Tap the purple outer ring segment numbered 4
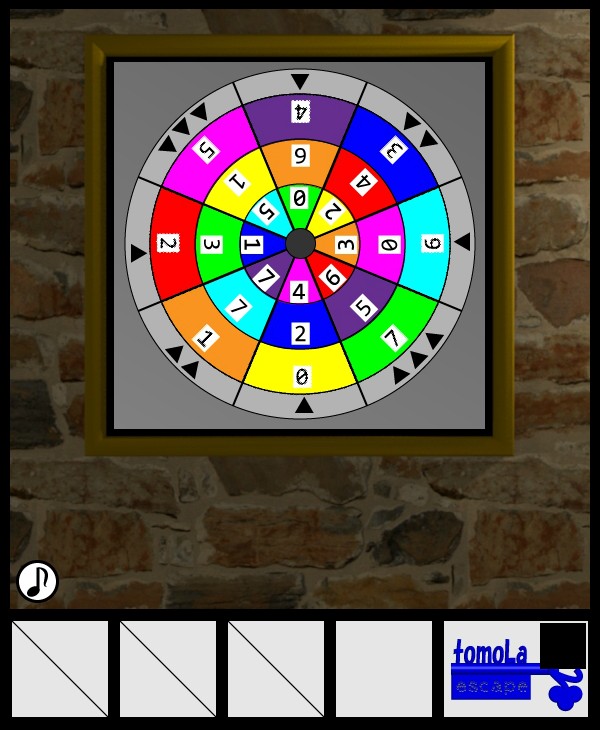Image resolution: width=600 pixels, height=730 pixels. 300,112
